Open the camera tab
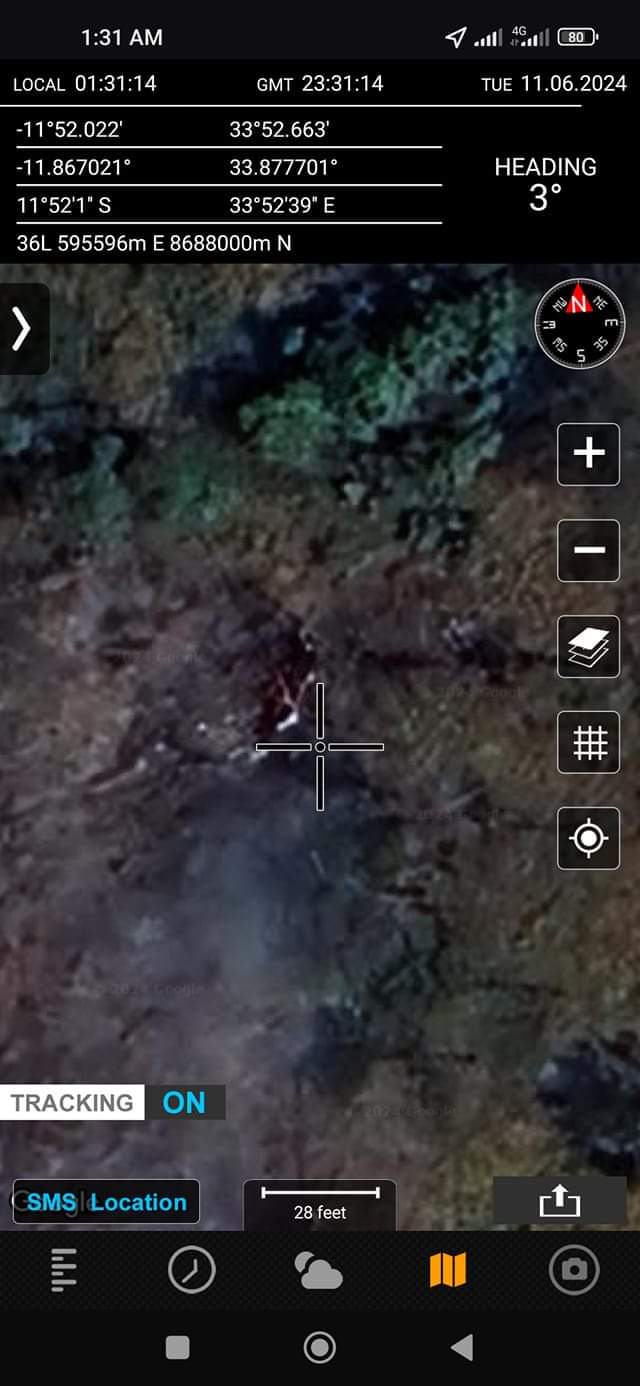 tap(575, 1270)
